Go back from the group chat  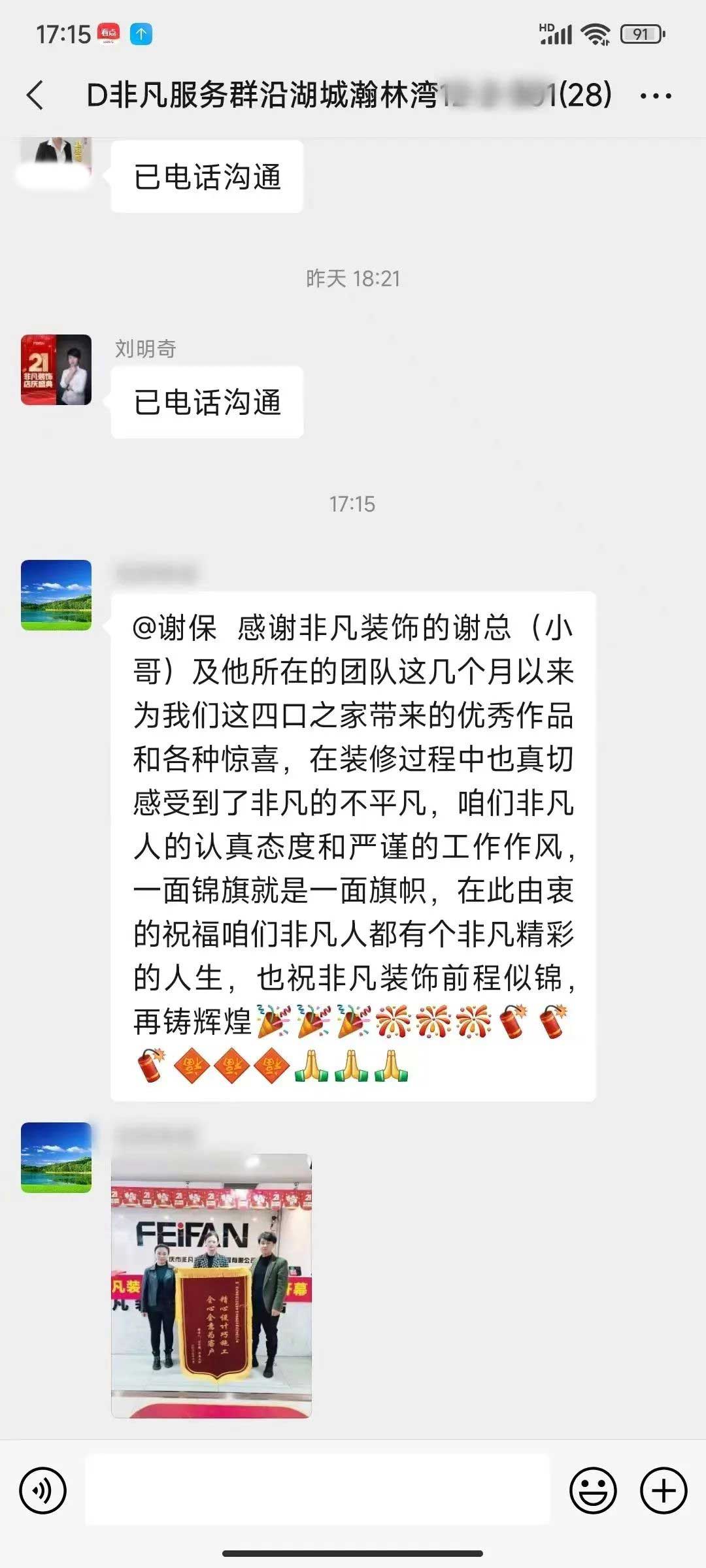tap(35, 95)
